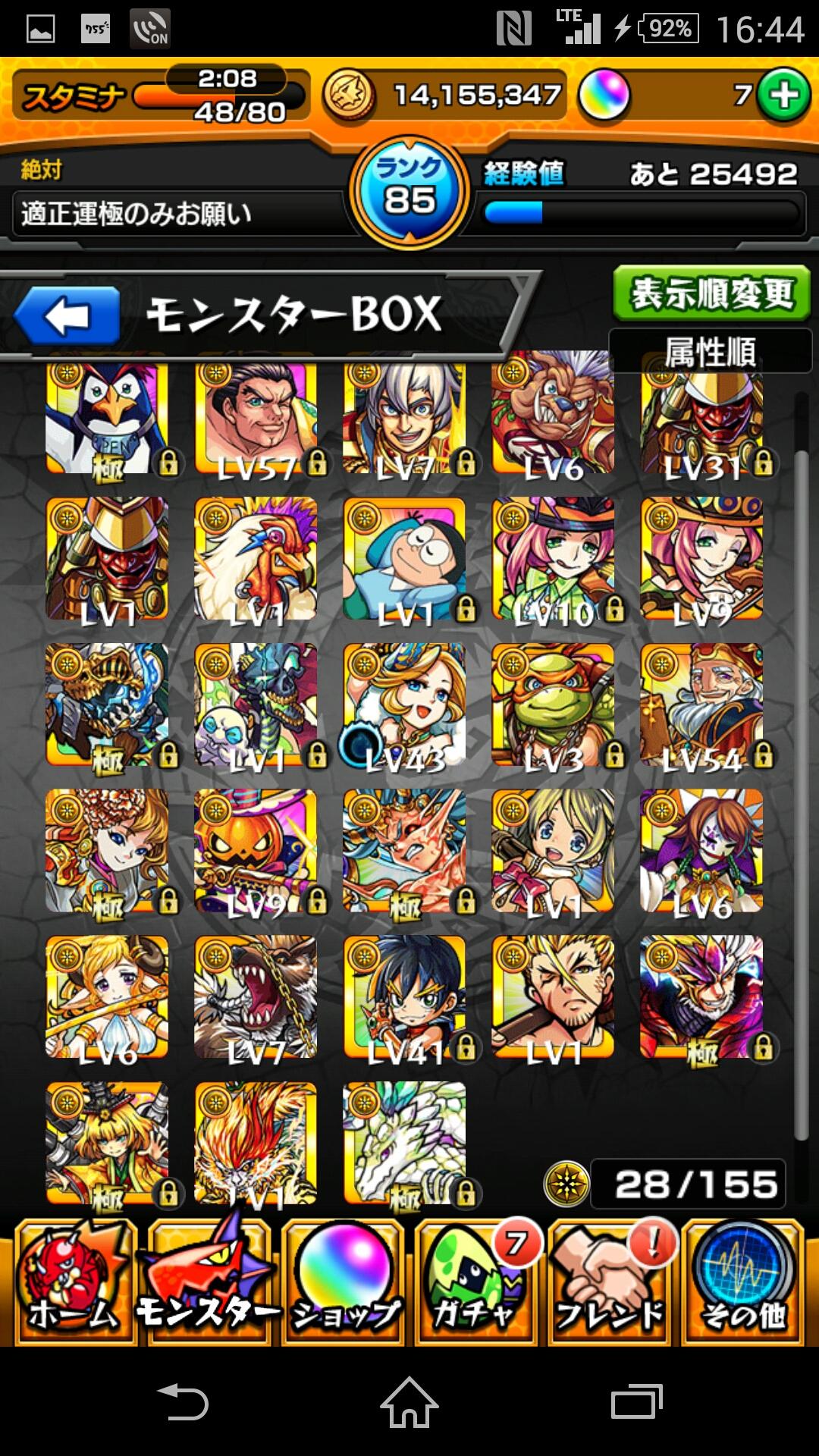
Task: Select the LV3 green turtle monster
Action: [553, 705]
